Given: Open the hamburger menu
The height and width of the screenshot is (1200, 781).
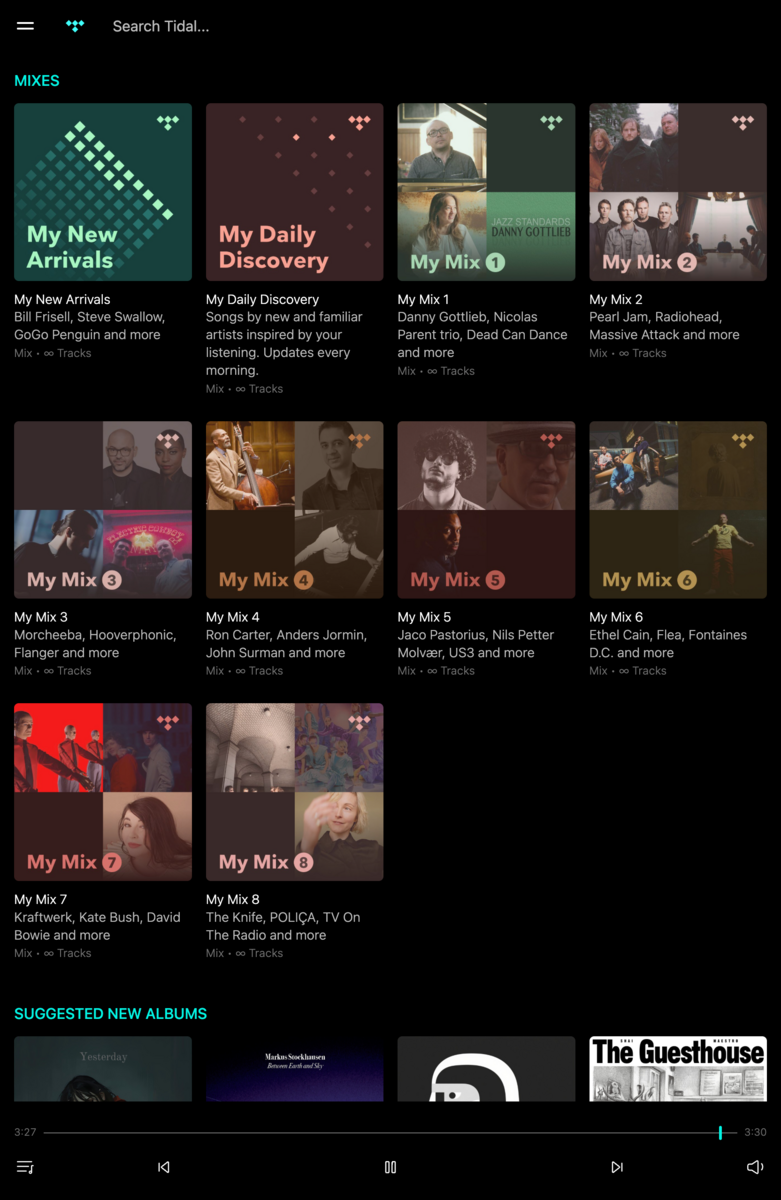Looking at the screenshot, I should 25,26.
